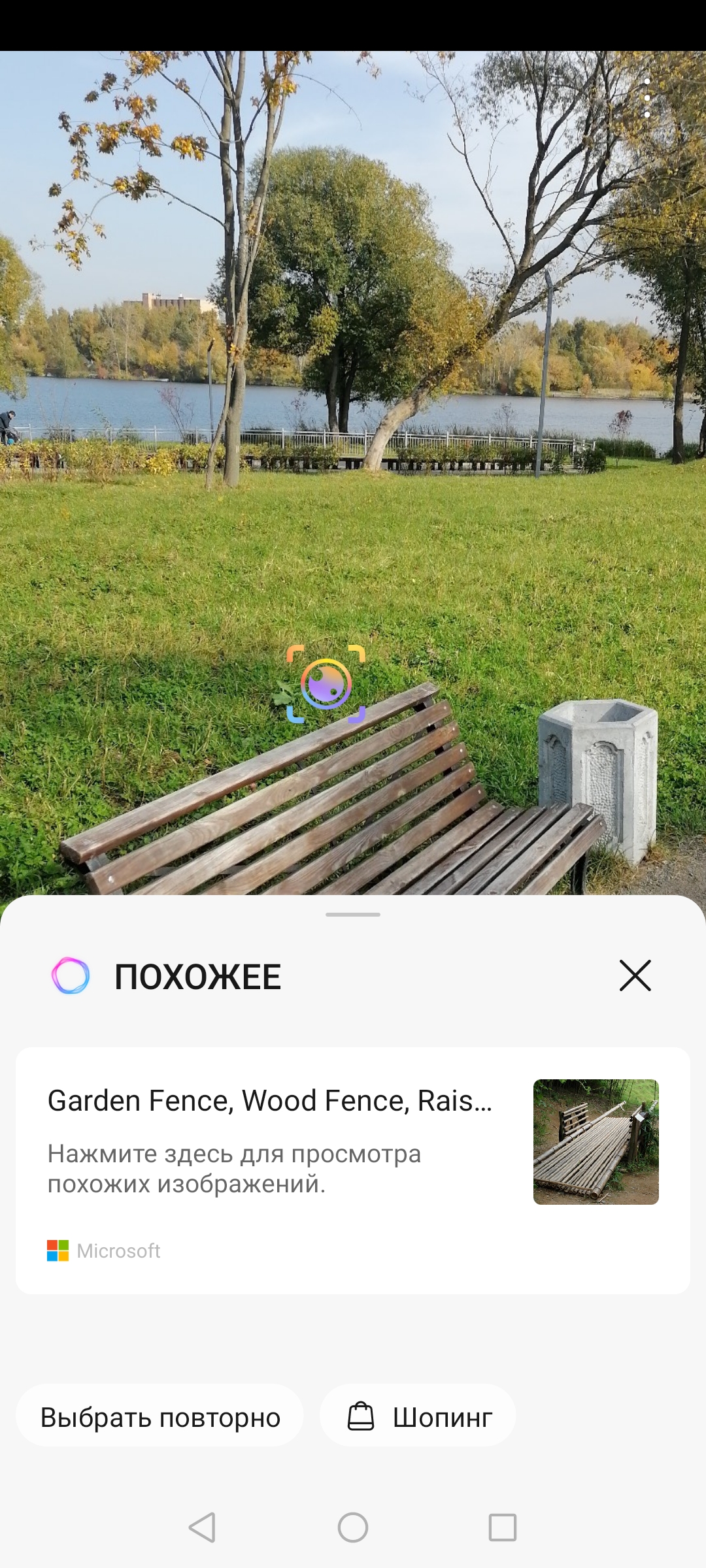706x1568 pixels.
Task: Go to the home screen
Action: point(353,1527)
